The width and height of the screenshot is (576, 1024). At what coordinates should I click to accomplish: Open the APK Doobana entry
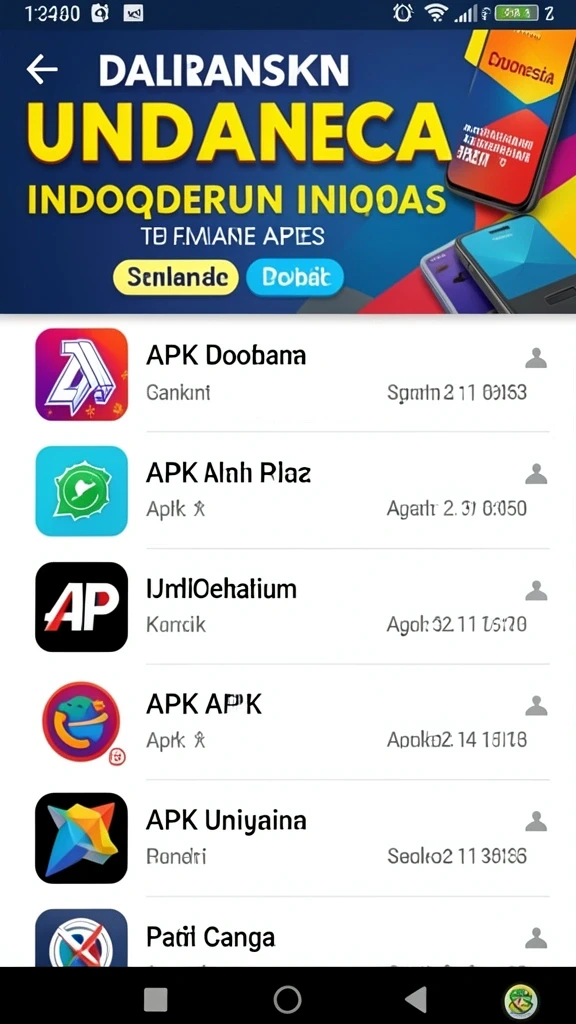tap(288, 374)
